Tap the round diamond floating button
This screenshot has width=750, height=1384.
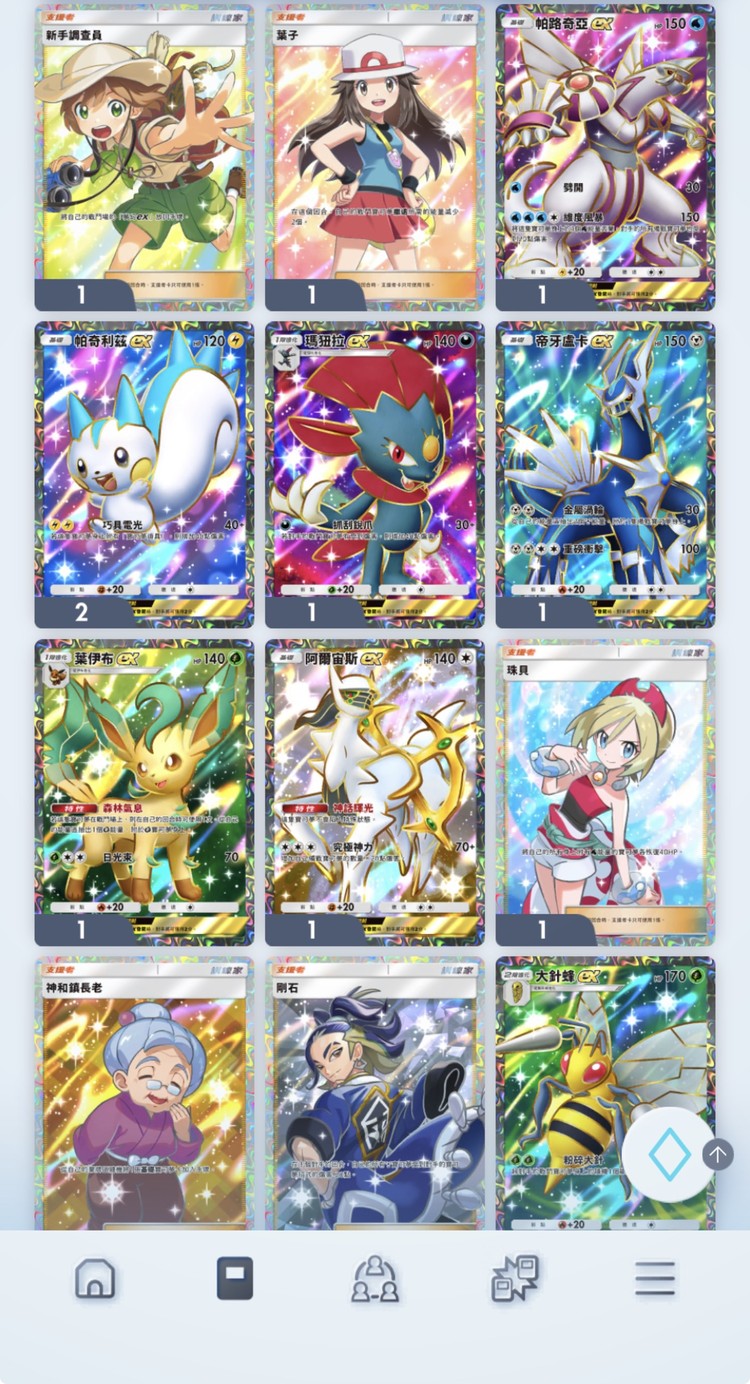669,1155
